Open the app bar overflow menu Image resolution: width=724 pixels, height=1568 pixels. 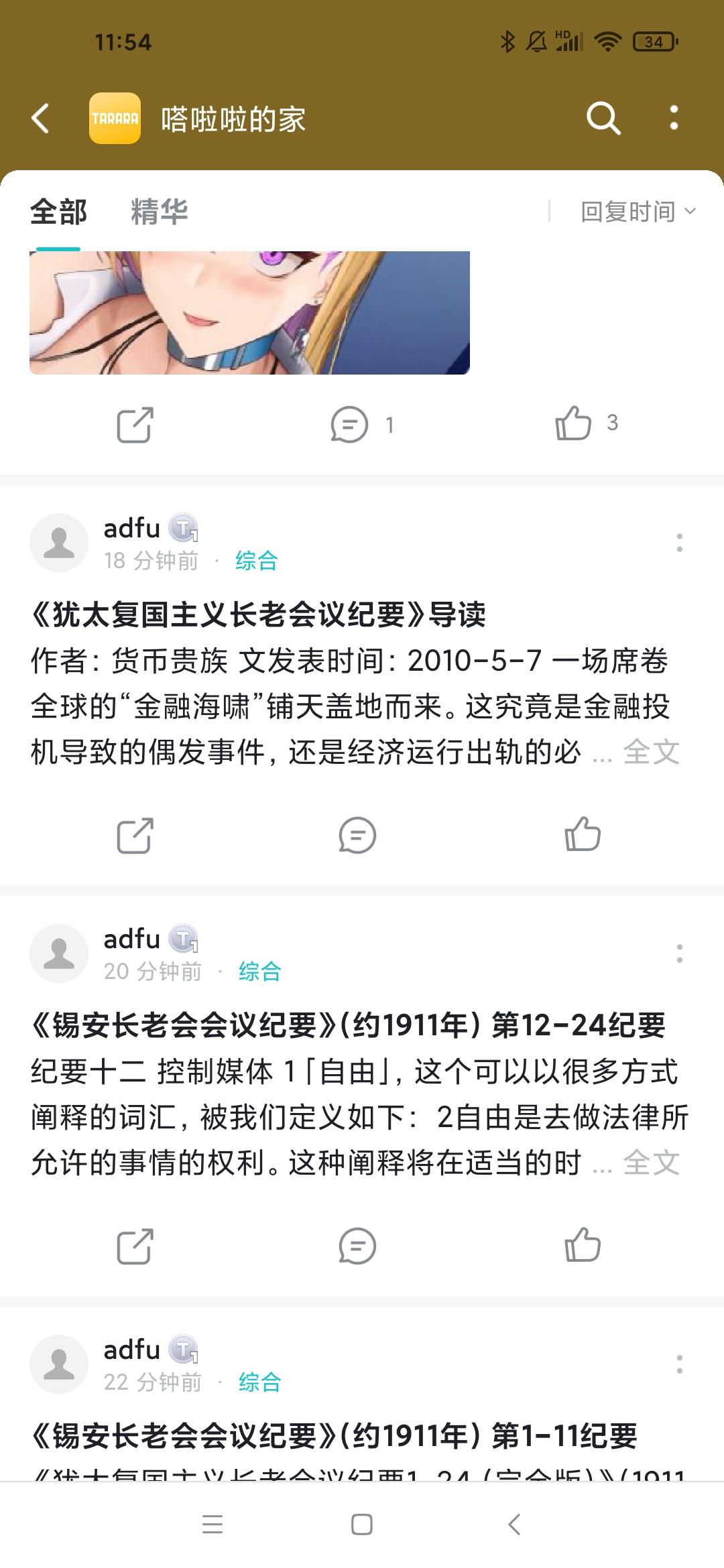[674, 119]
